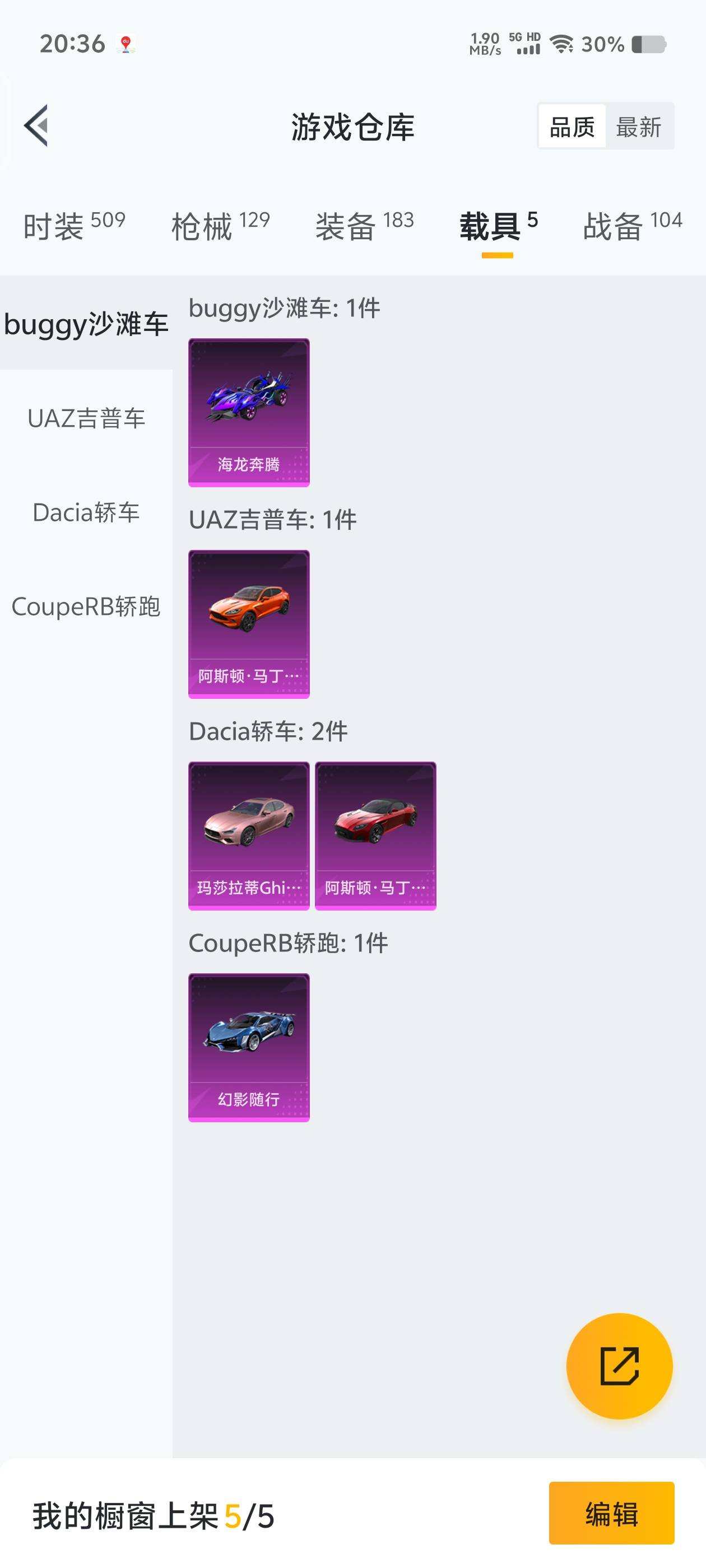Tap the back arrow to leave 游戏仓库
The width and height of the screenshot is (706, 1568).
pyautogui.click(x=36, y=126)
